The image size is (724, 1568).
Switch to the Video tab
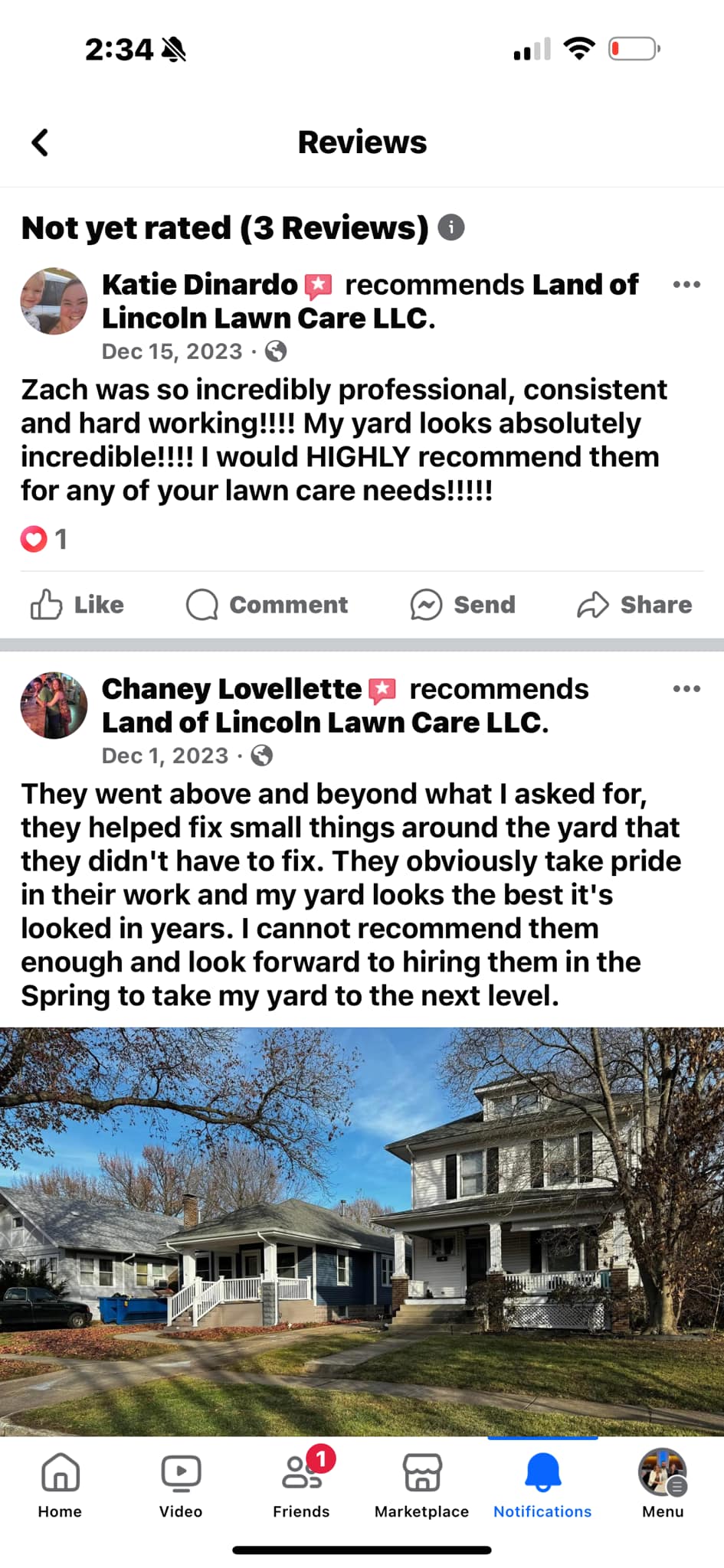[x=181, y=1485]
